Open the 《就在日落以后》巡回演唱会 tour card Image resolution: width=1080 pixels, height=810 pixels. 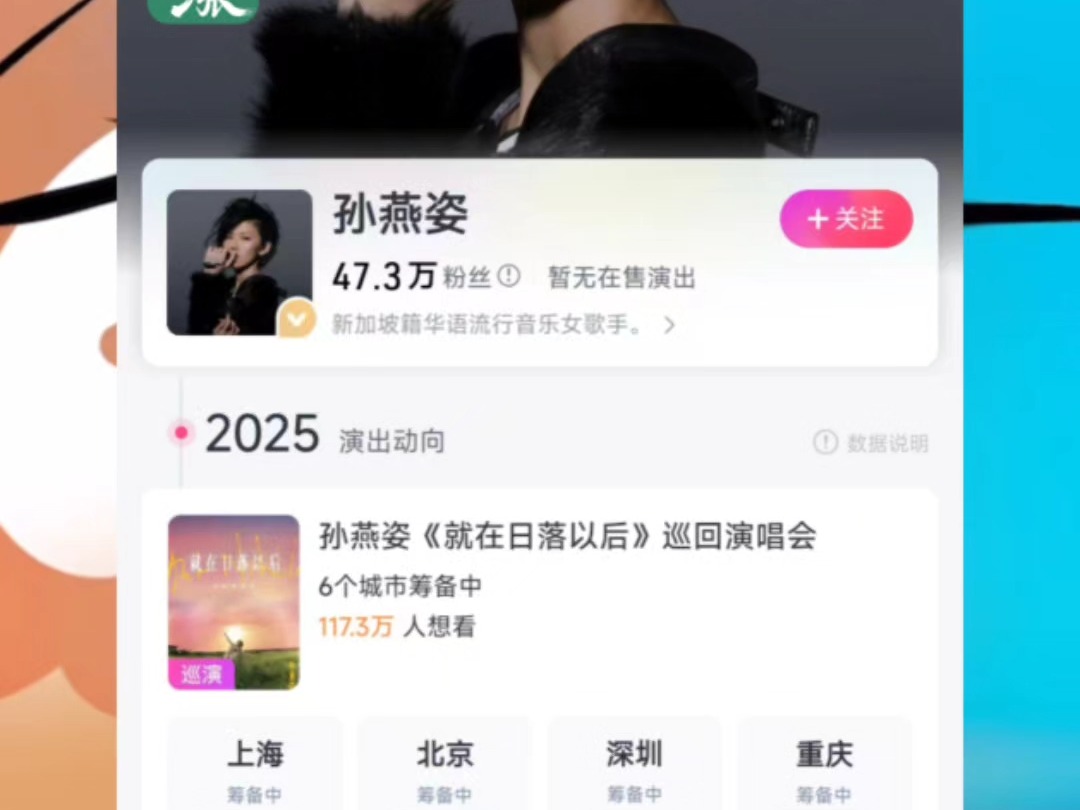coord(567,537)
